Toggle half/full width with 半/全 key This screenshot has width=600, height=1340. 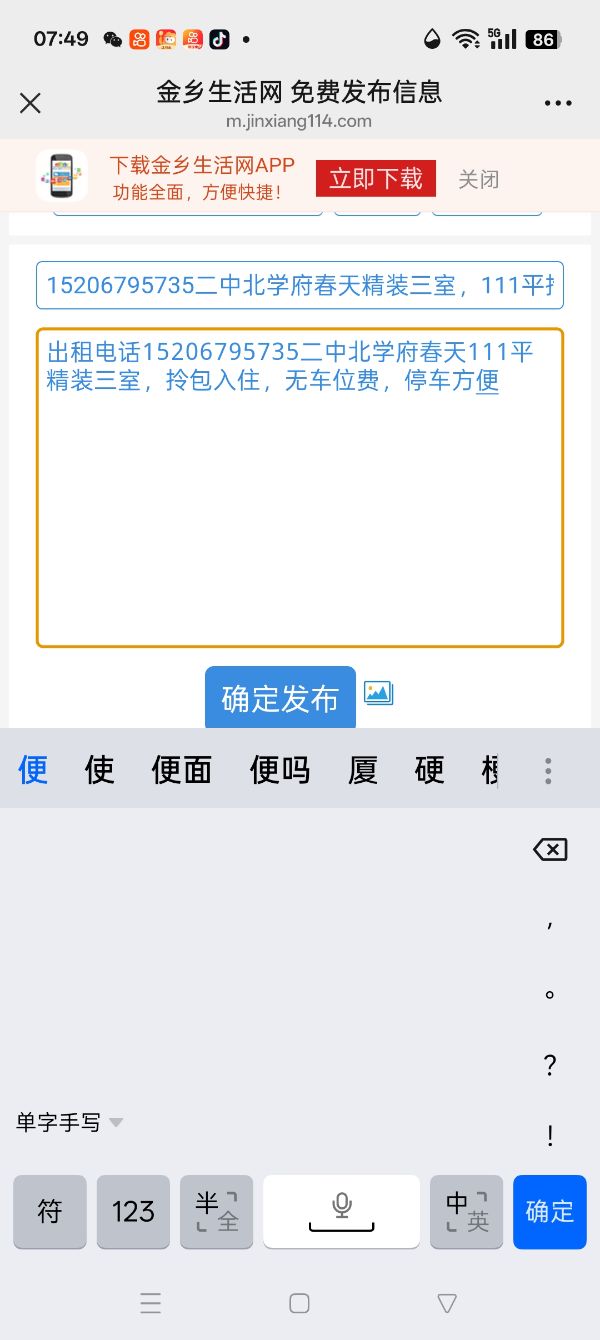point(216,1212)
